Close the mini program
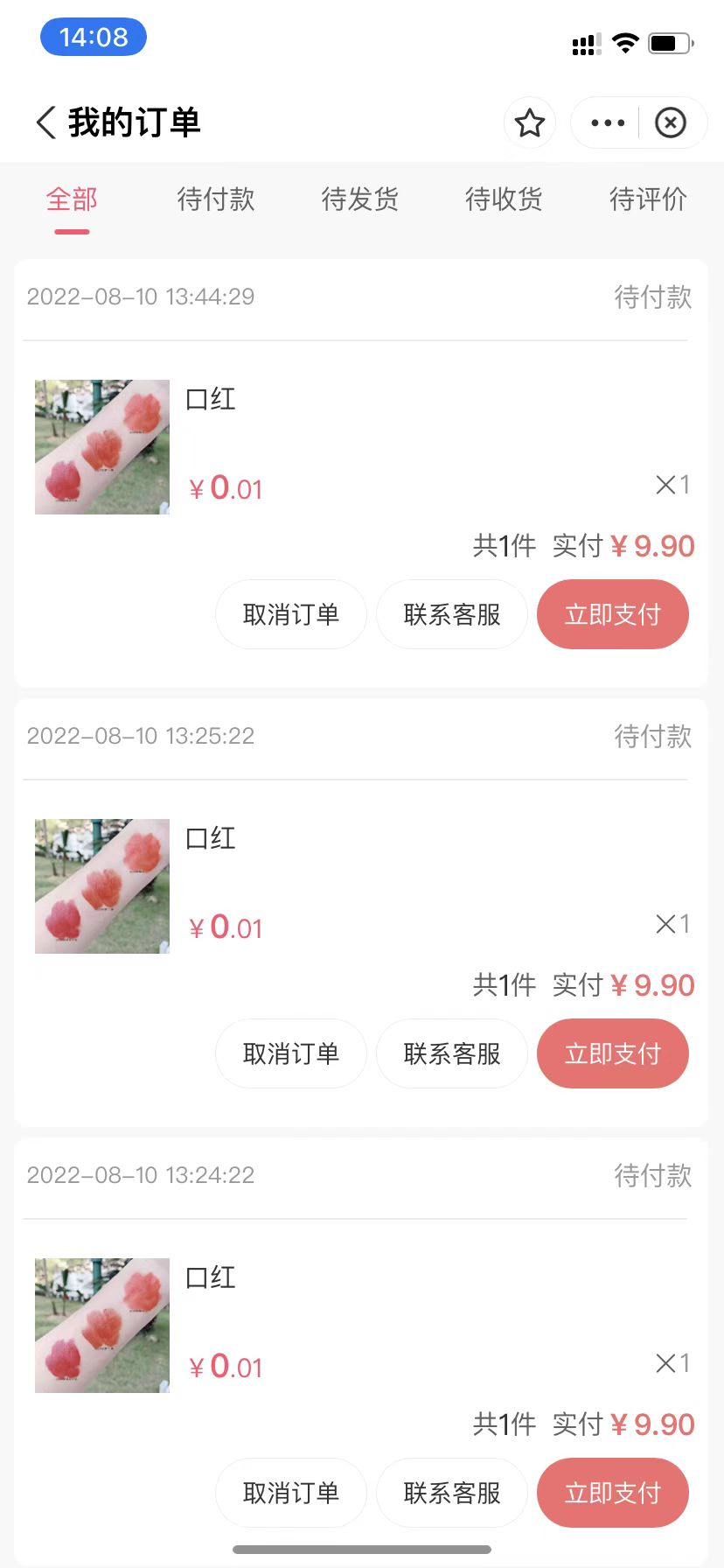This screenshot has height=1568, width=724. [671, 122]
